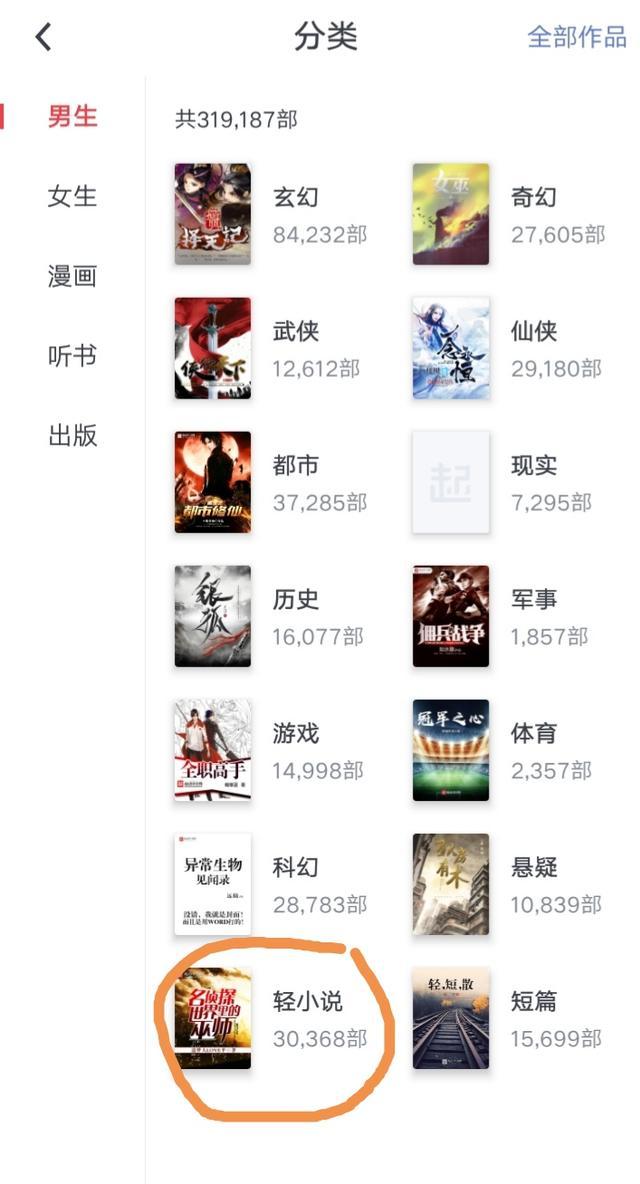Browse the 武侠 category
Screen dimensions: 640x1184
tap(272, 348)
